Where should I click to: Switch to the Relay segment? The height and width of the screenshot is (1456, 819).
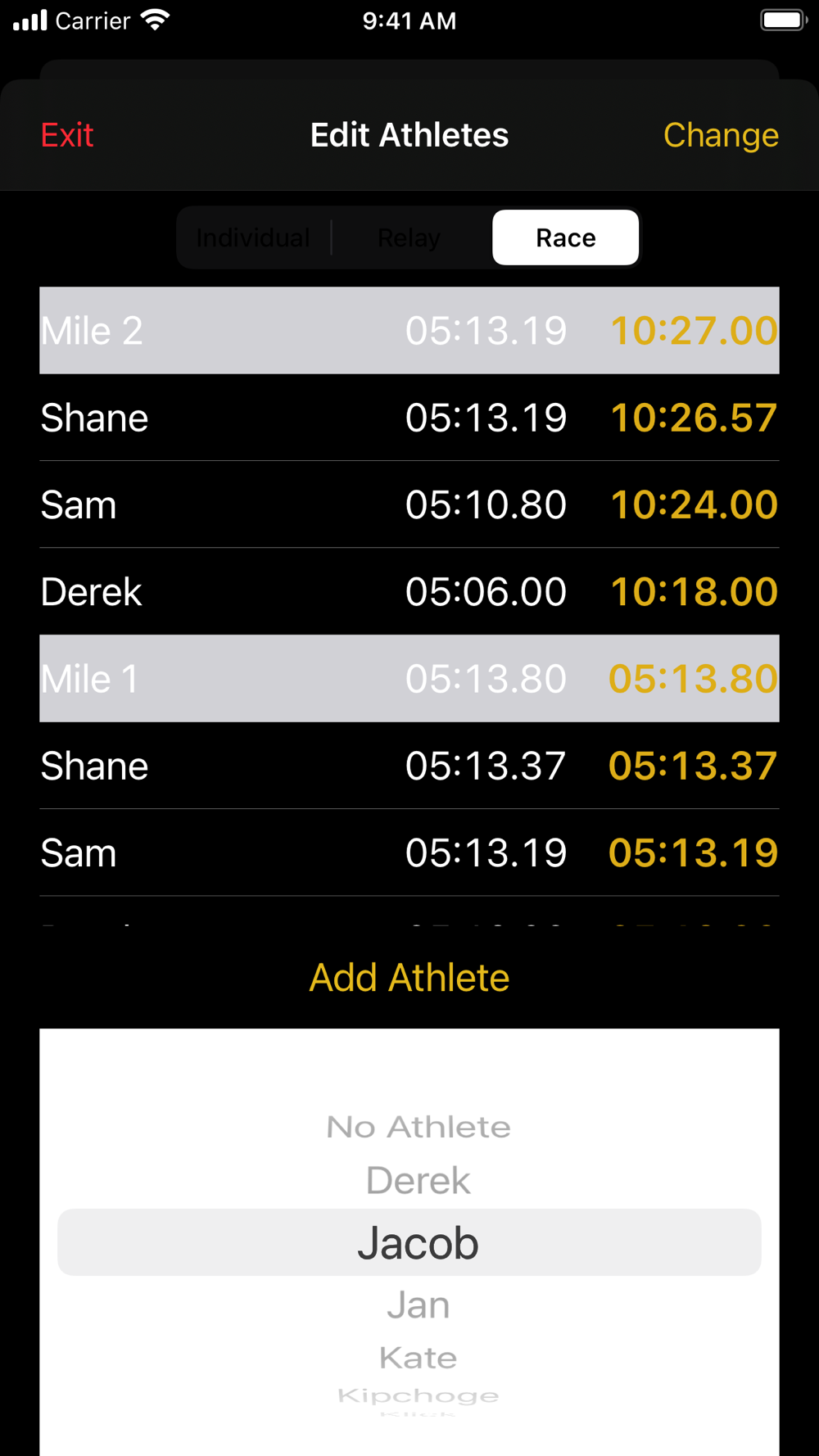409,237
